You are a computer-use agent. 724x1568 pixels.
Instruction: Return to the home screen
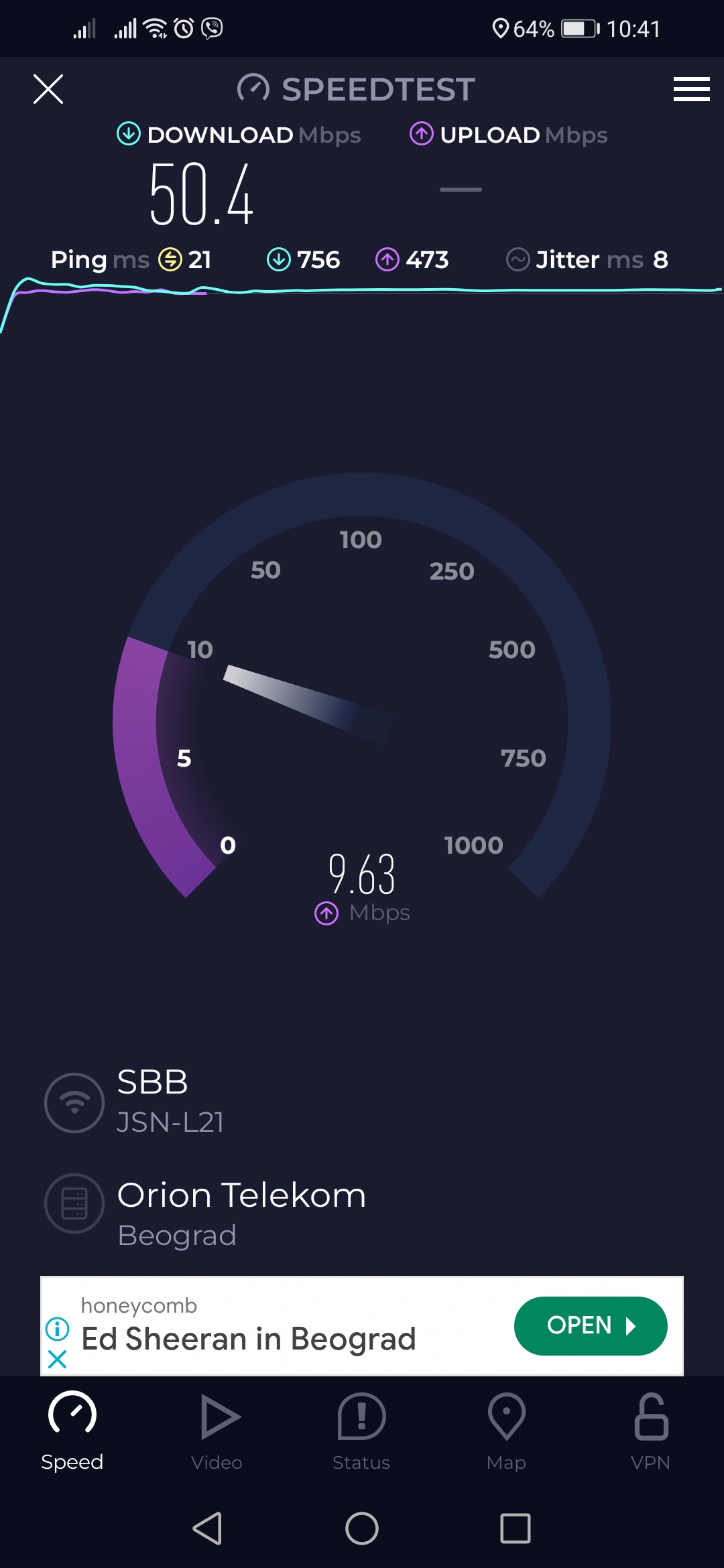(362, 1528)
